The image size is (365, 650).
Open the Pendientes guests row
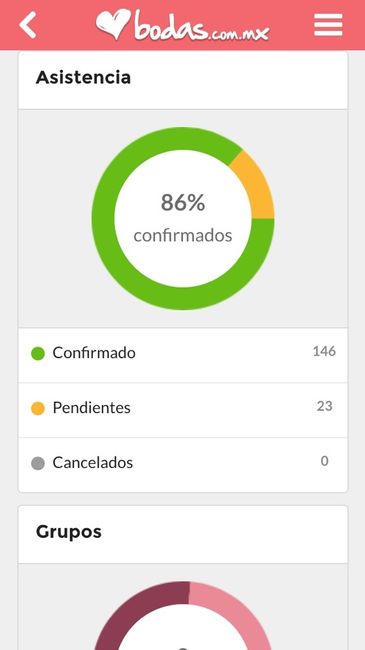click(182, 410)
